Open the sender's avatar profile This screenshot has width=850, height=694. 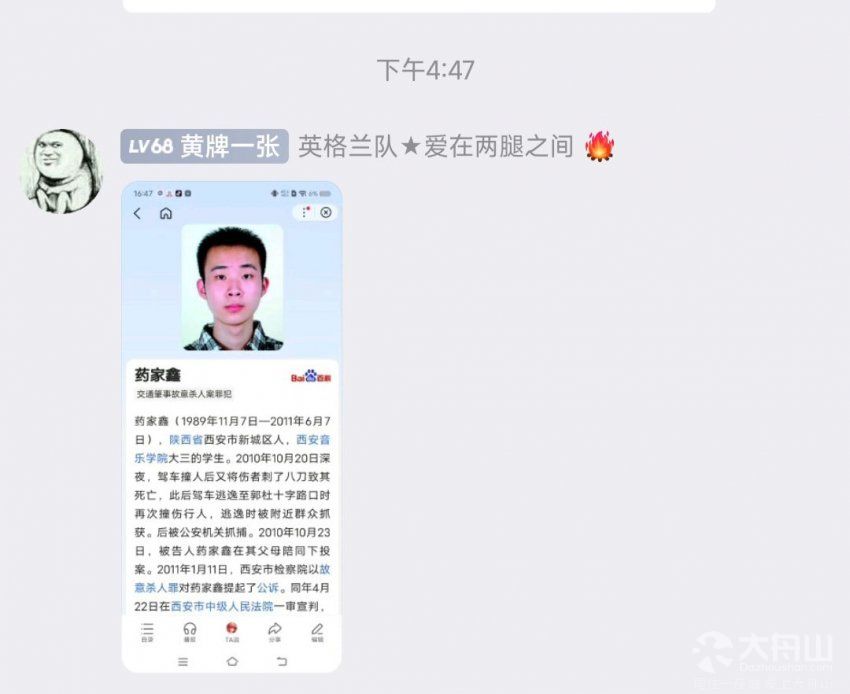pos(61,170)
